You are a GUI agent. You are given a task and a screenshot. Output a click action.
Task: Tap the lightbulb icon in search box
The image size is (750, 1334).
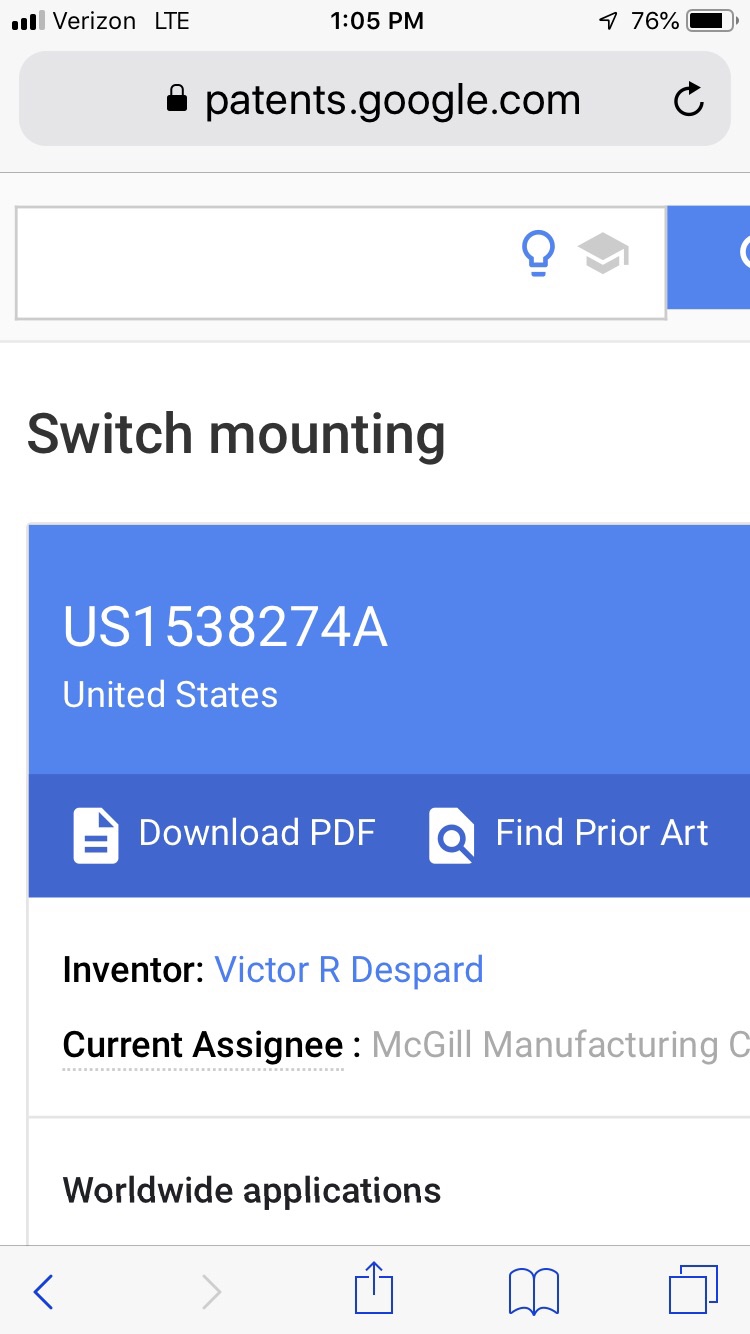539,254
